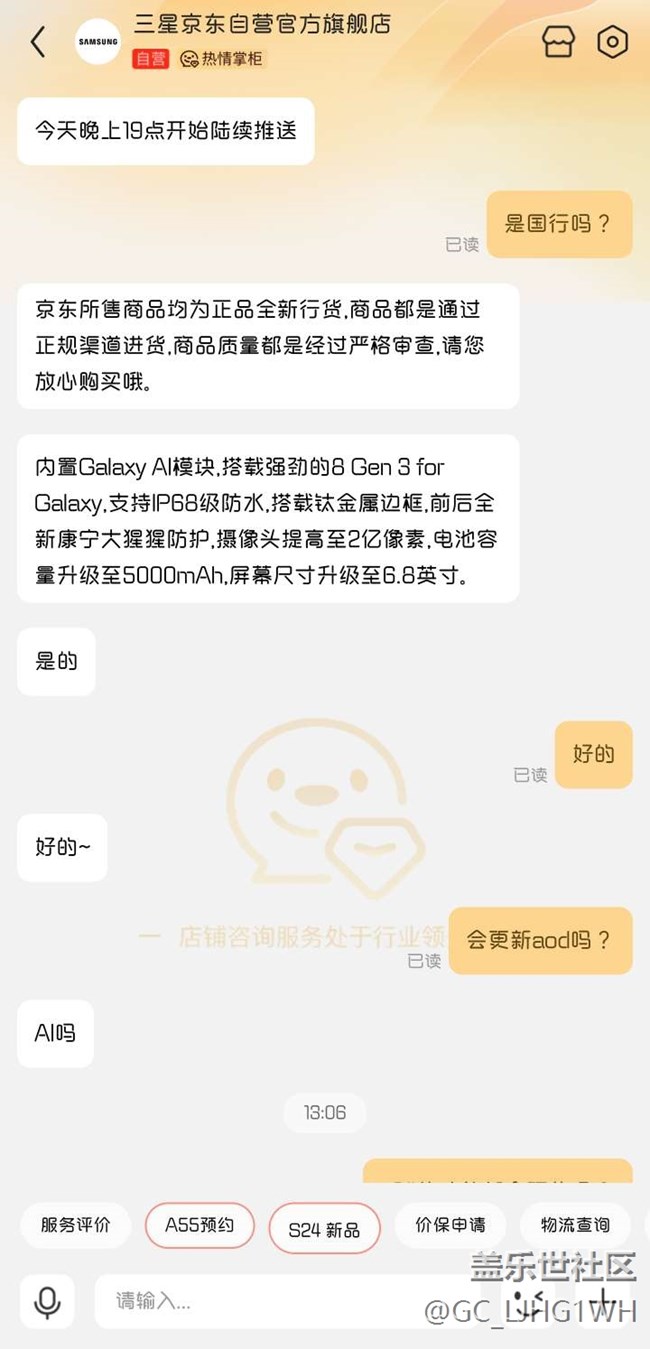Open the S24 新品 chip
The width and height of the screenshot is (650, 1349).
324,1229
